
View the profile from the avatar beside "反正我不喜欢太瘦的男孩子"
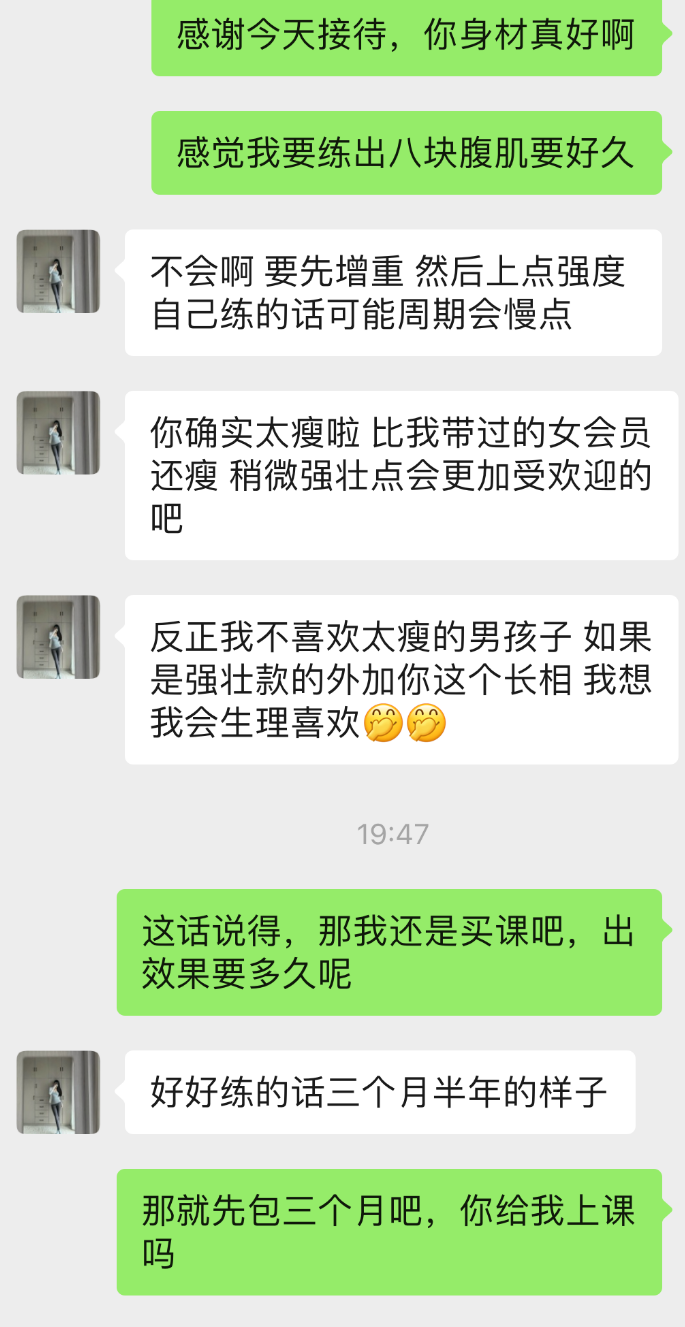[58, 637]
